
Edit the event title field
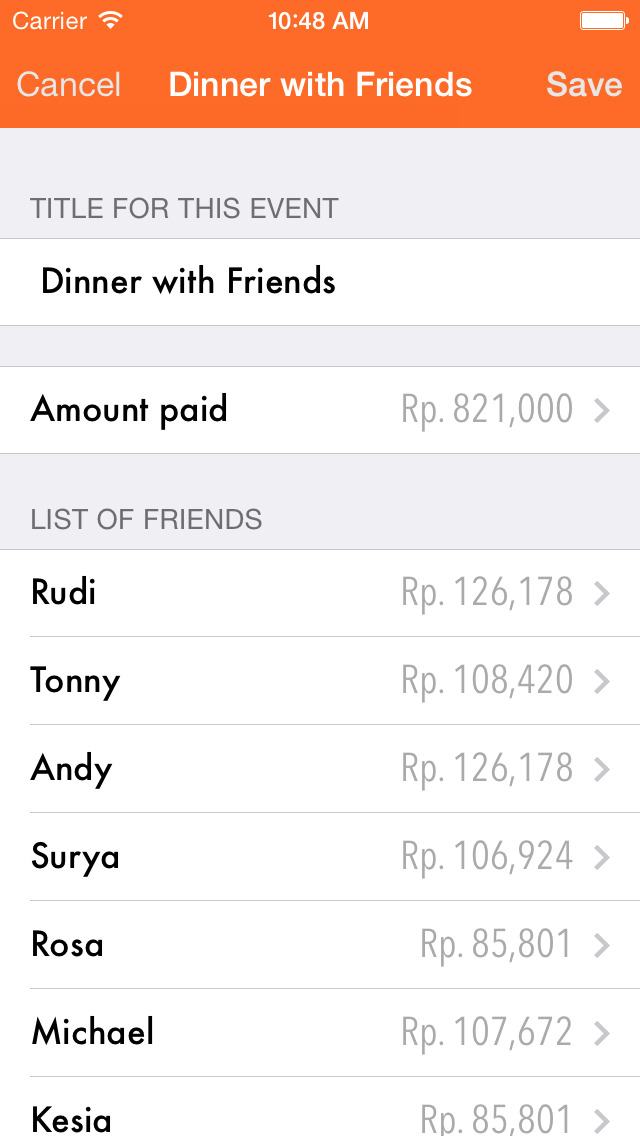tap(320, 282)
